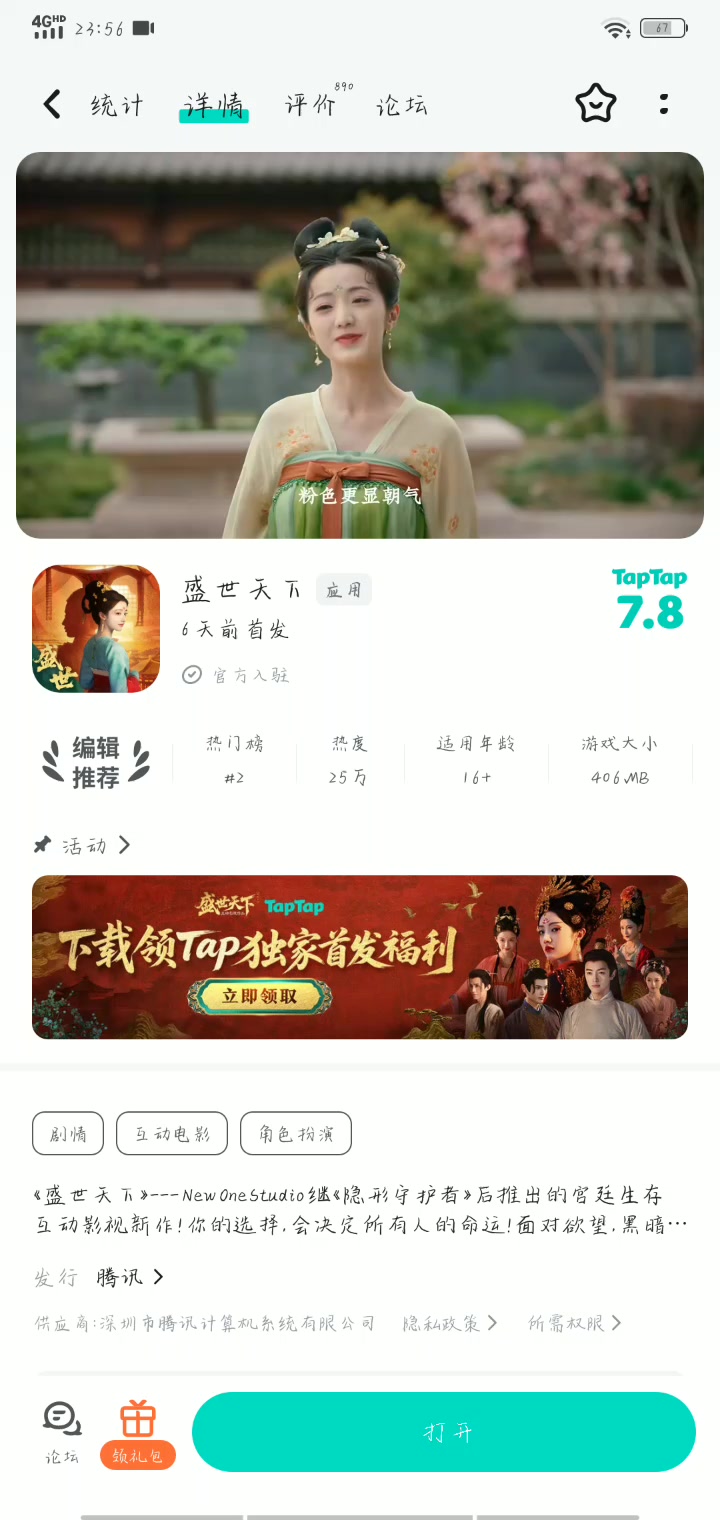View the 隐私政策 link
720x1520 pixels.
(x=449, y=1323)
